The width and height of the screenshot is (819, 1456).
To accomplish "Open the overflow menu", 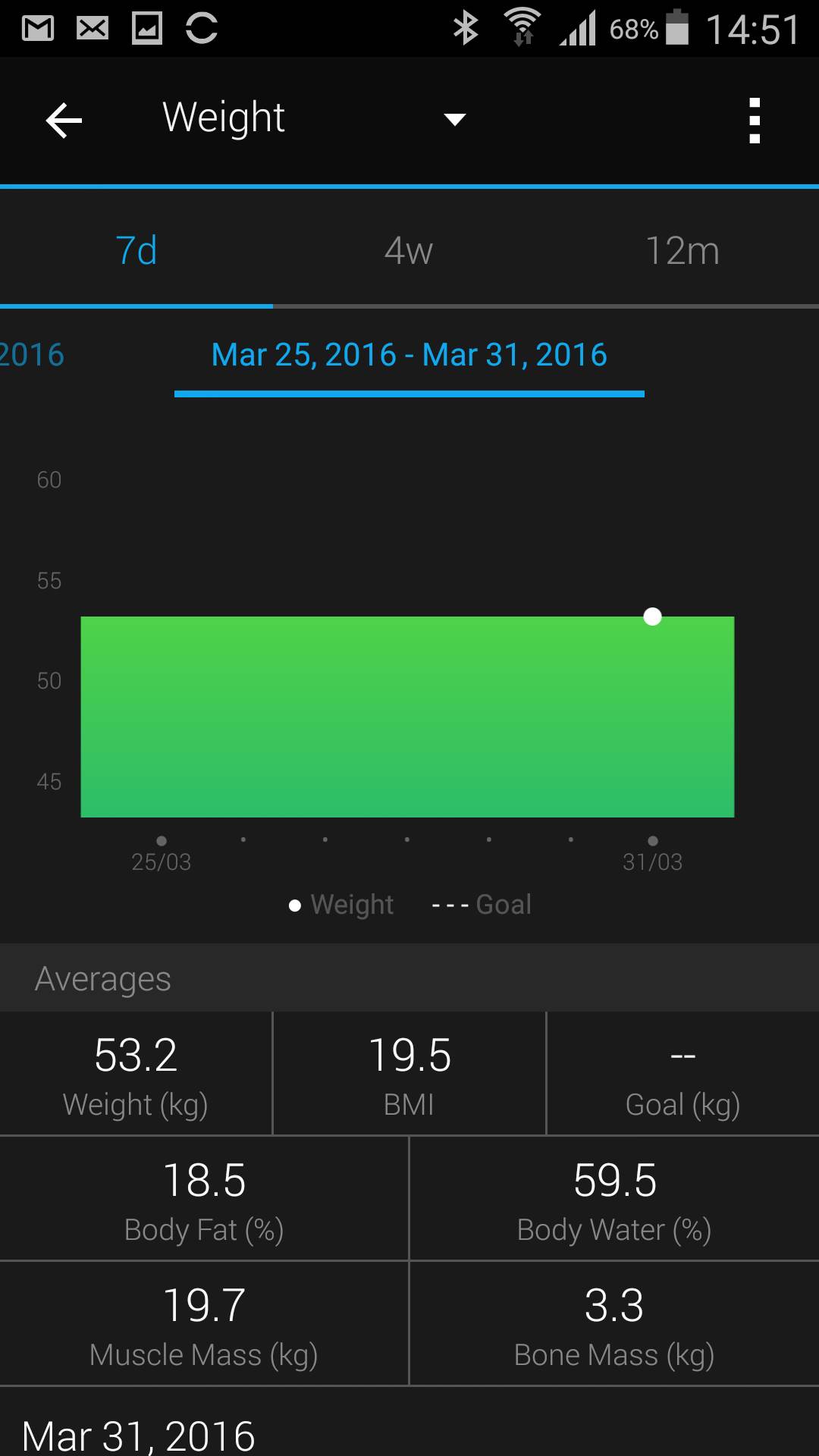I will (754, 121).
